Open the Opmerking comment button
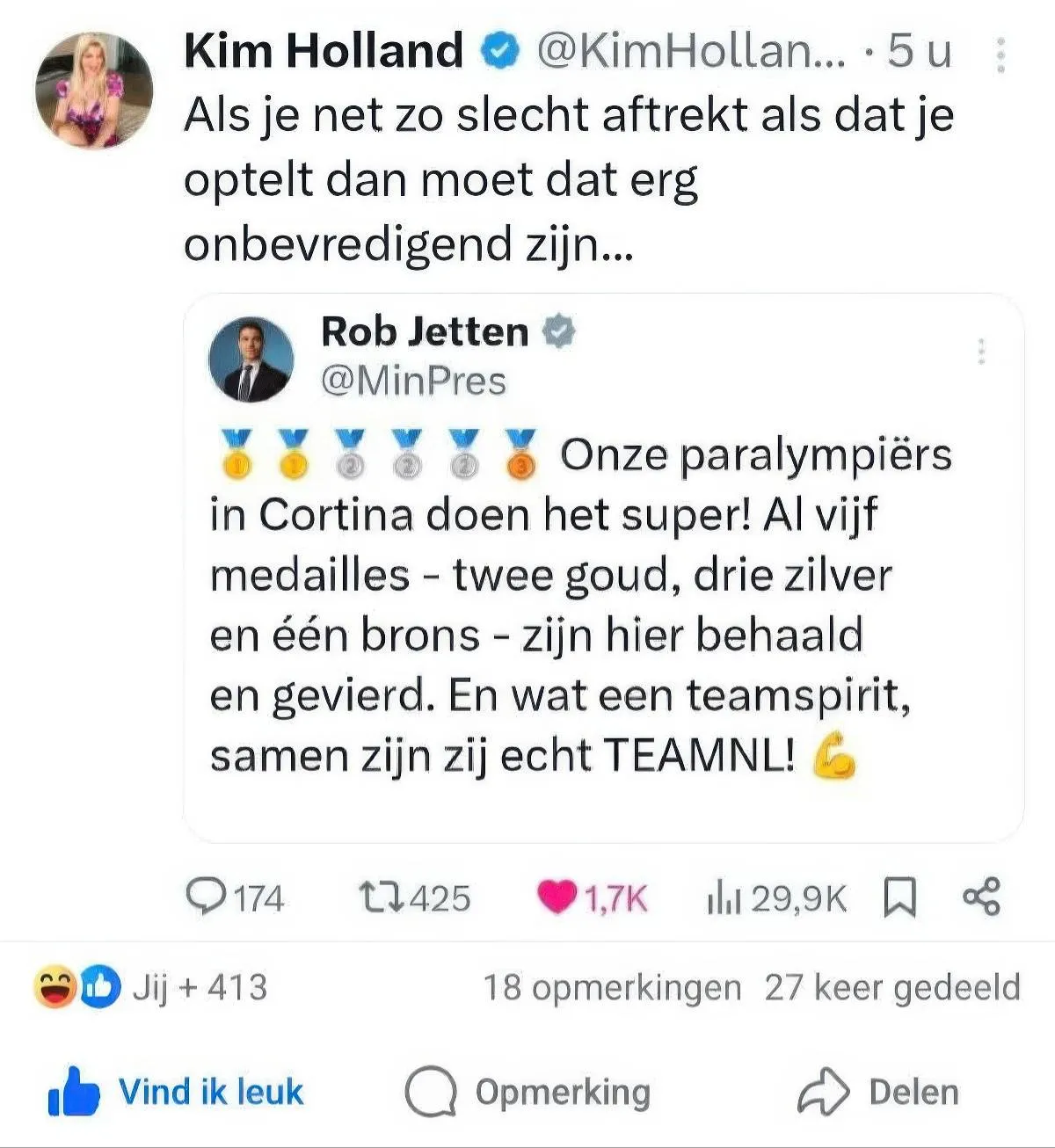1055x1148 pixels. point(527,1093)
